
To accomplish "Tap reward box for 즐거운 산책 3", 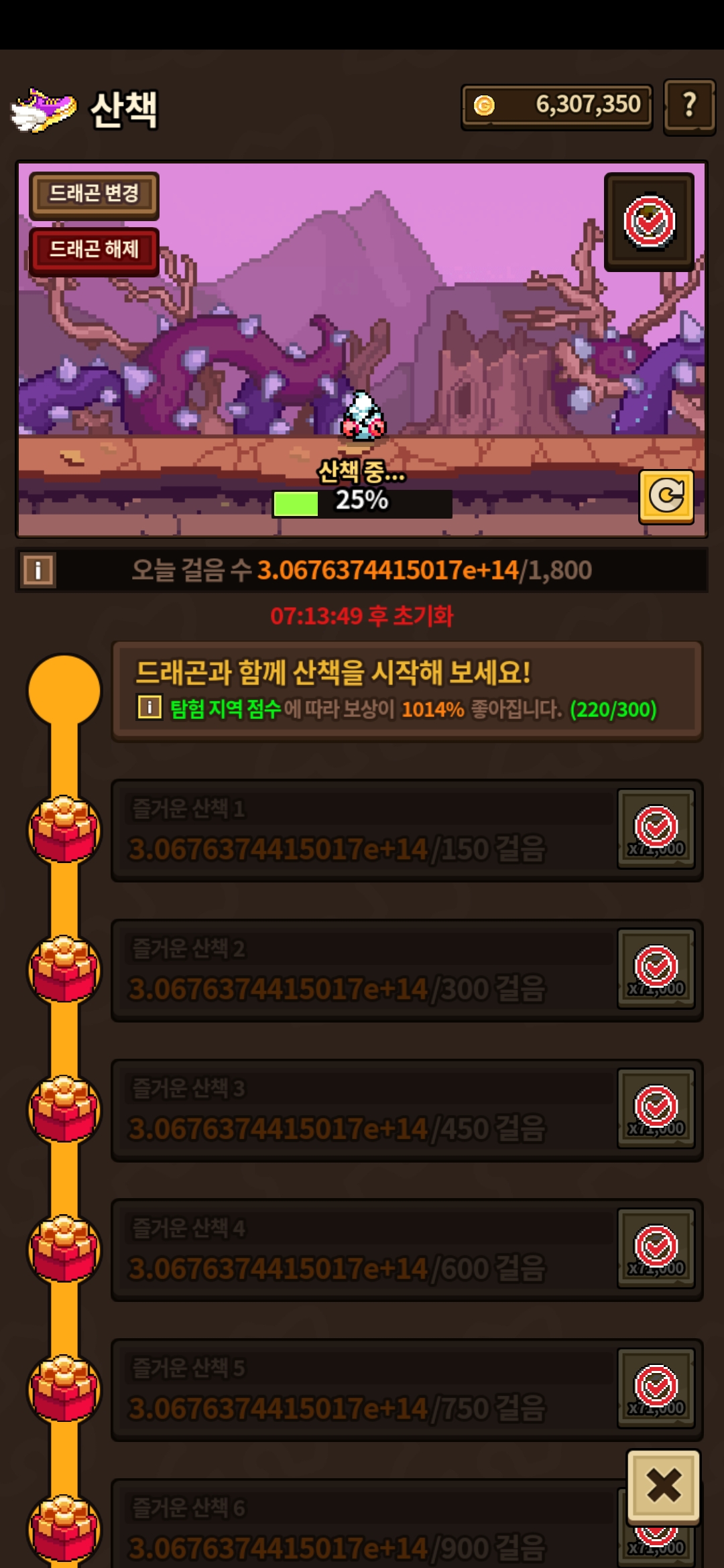I will click(656, 1109).
